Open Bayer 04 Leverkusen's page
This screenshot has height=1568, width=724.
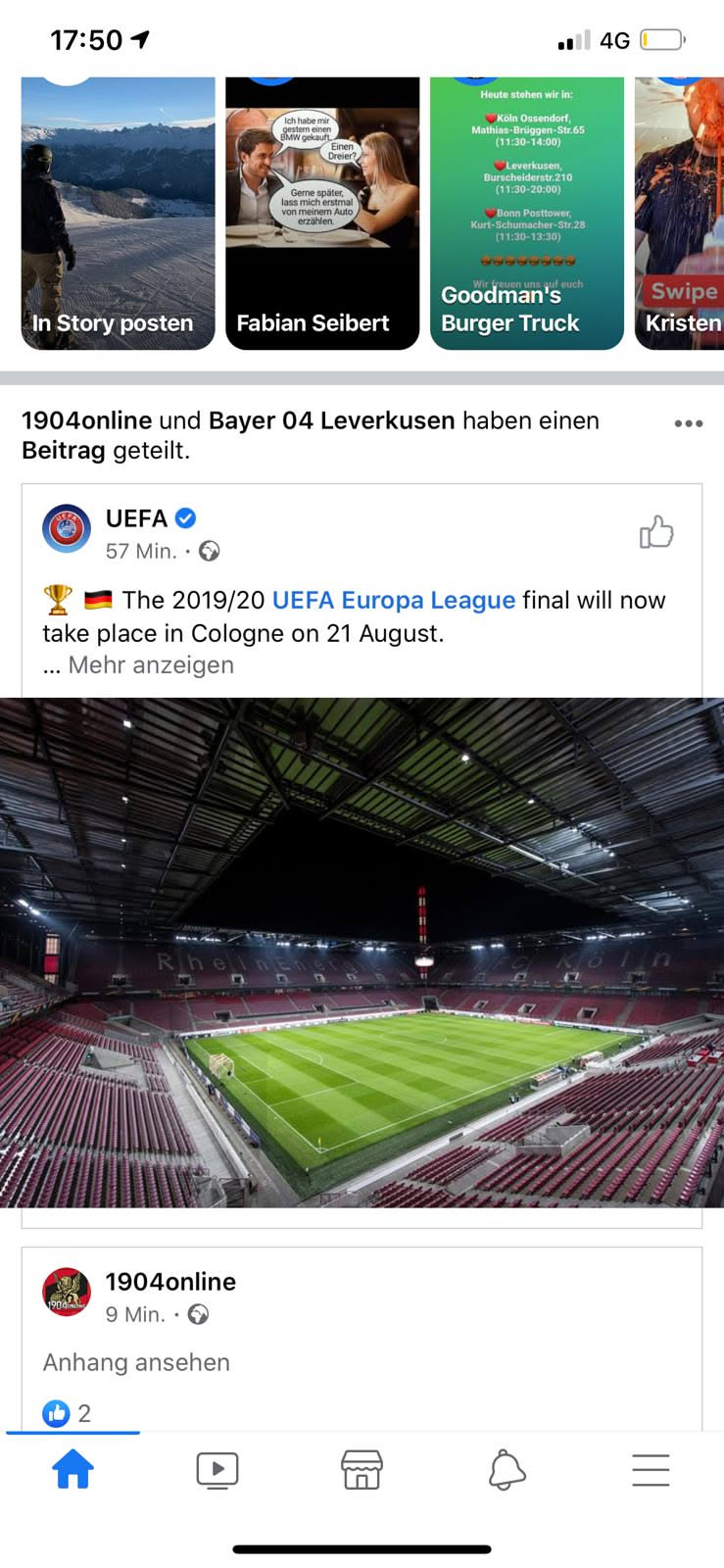tap(331, 420)
